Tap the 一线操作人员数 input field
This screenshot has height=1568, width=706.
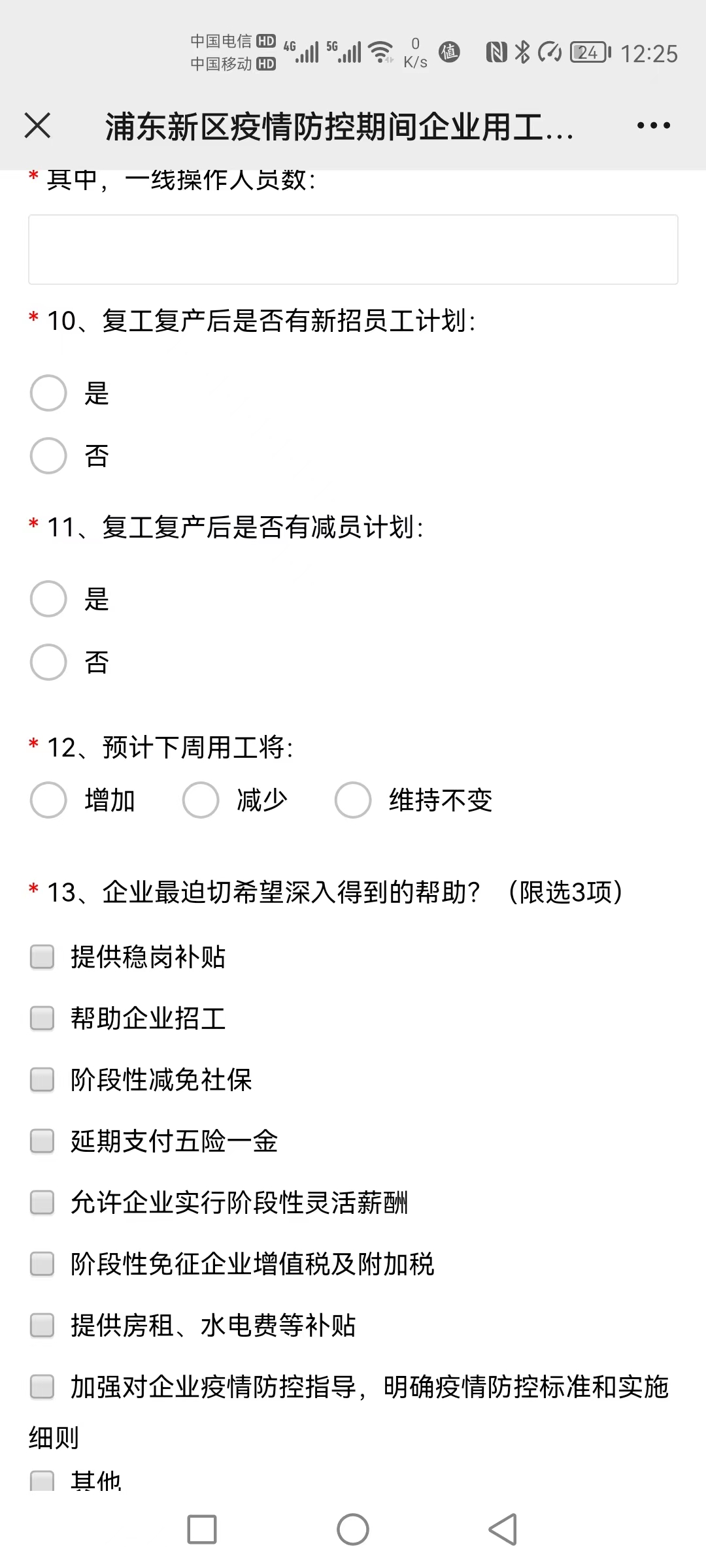[353, 250]
